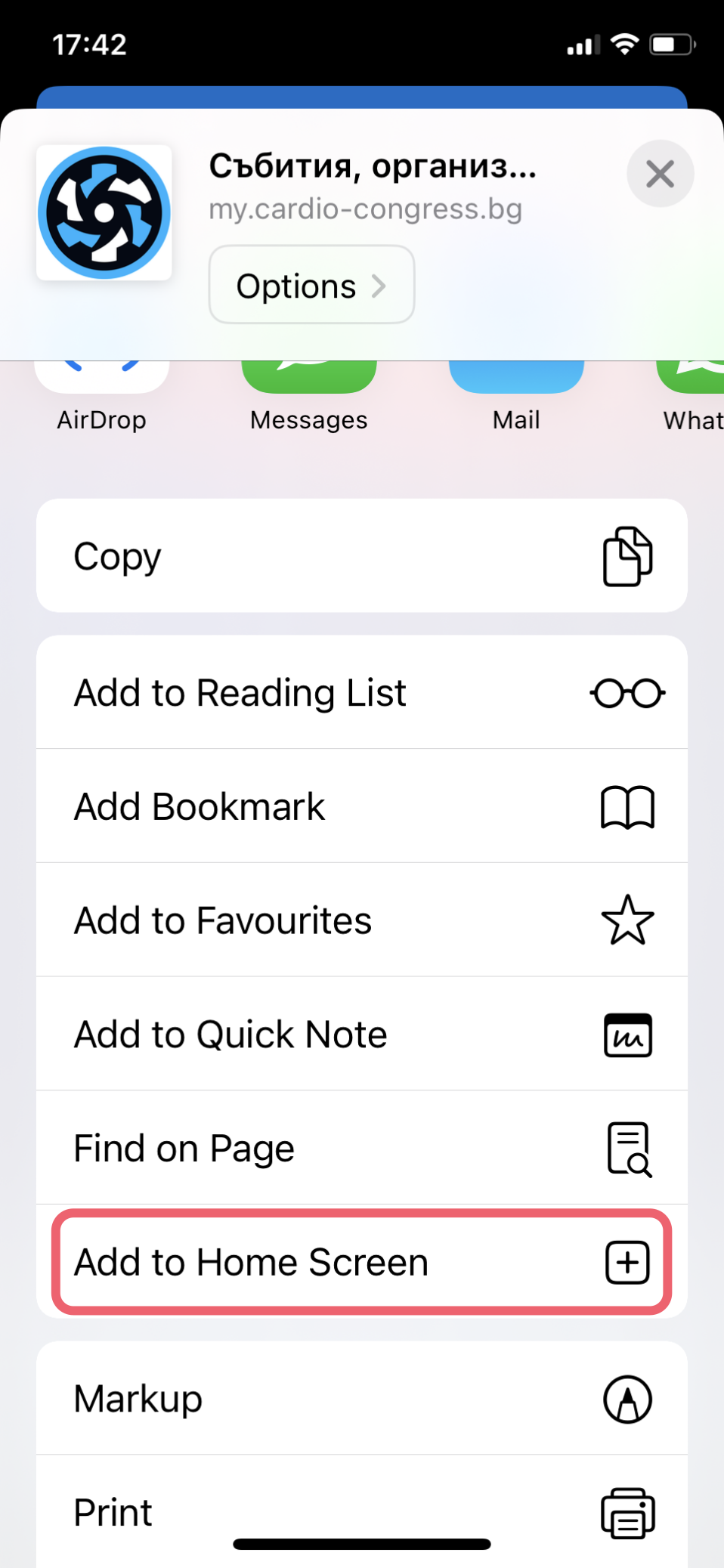Image resolution: width=724 pixels, height=1568 pixels.
Task: Select Add Bookmark
Action: click(x=361, y=806)
